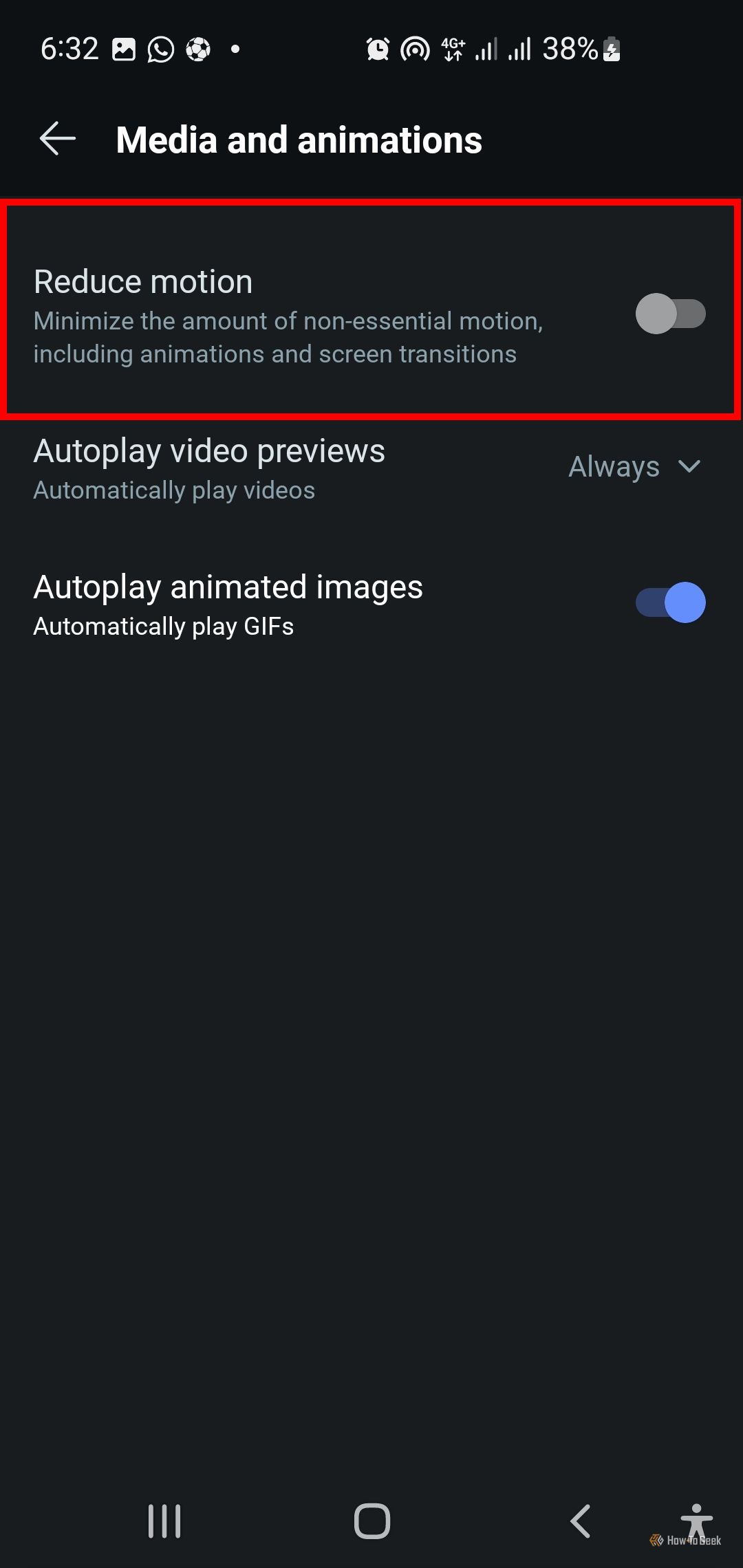Go to the home screen
The width and height of the screenshot is (743, 1568).
click(x=371, y=1521)
